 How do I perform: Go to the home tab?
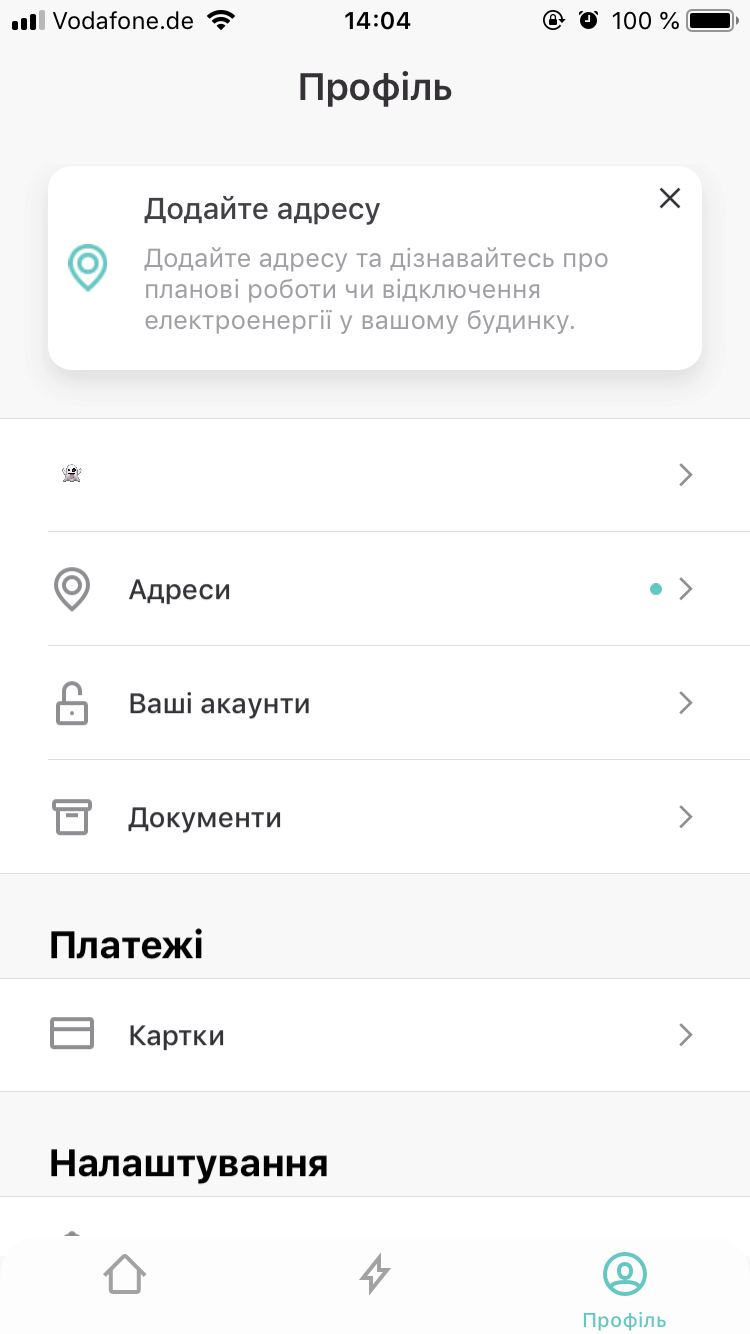(125, 1275)
